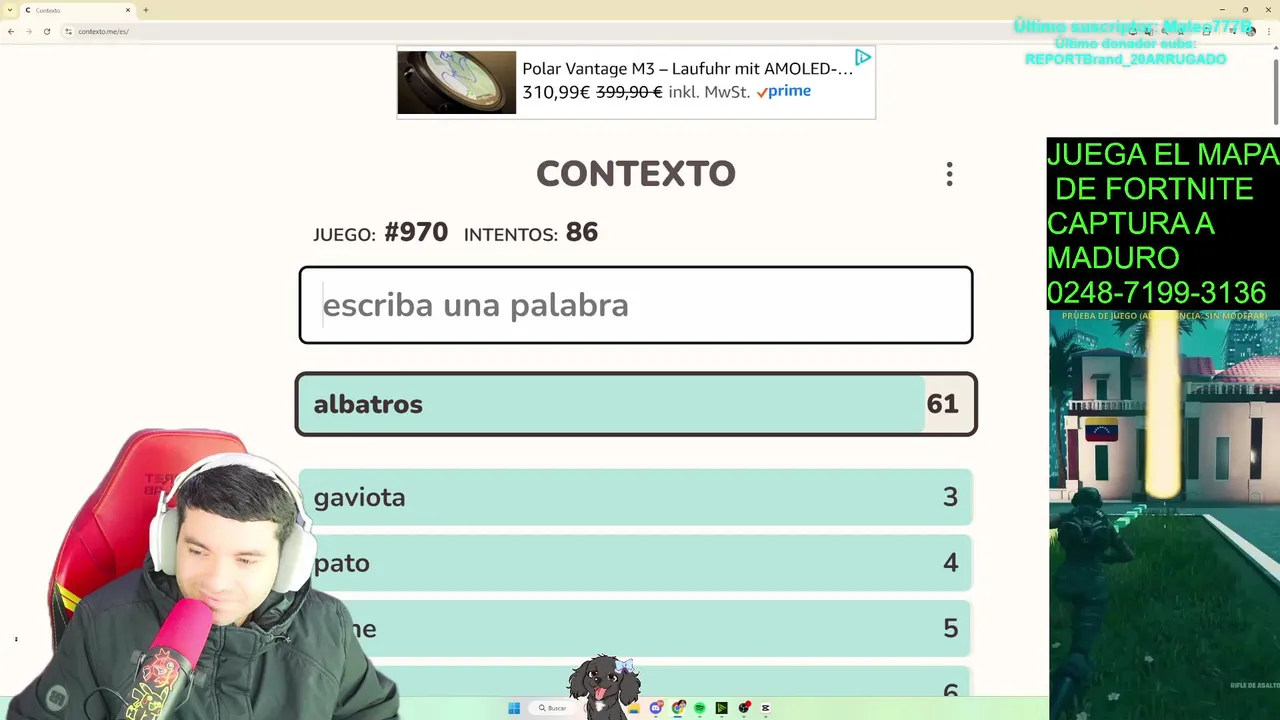1280x720 pixels.
Task: Go back with the browser back arrow
Action: coord(11,31)
